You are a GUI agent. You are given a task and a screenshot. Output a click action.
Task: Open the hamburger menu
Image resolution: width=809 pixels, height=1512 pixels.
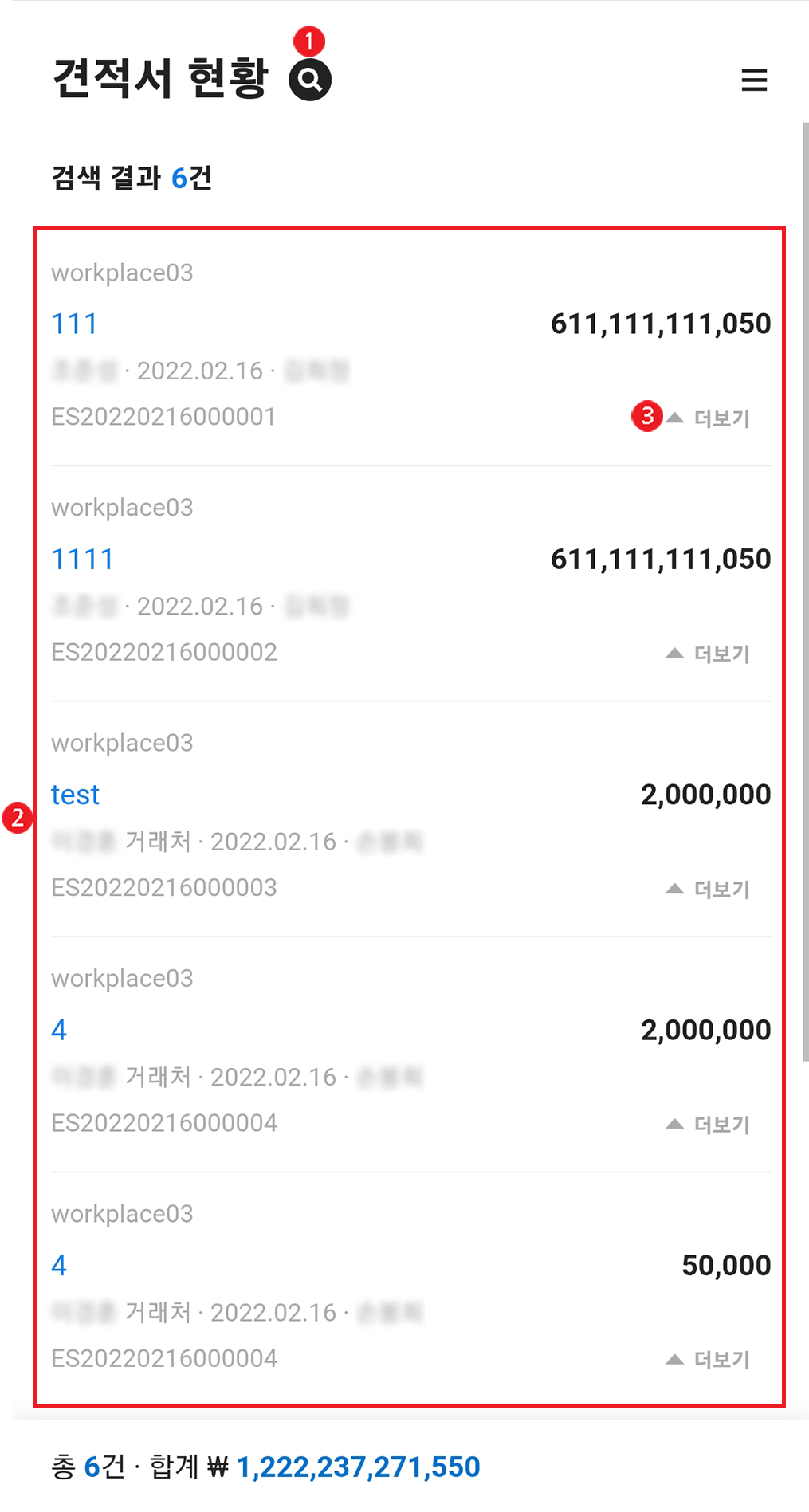(x=754, y=80)
